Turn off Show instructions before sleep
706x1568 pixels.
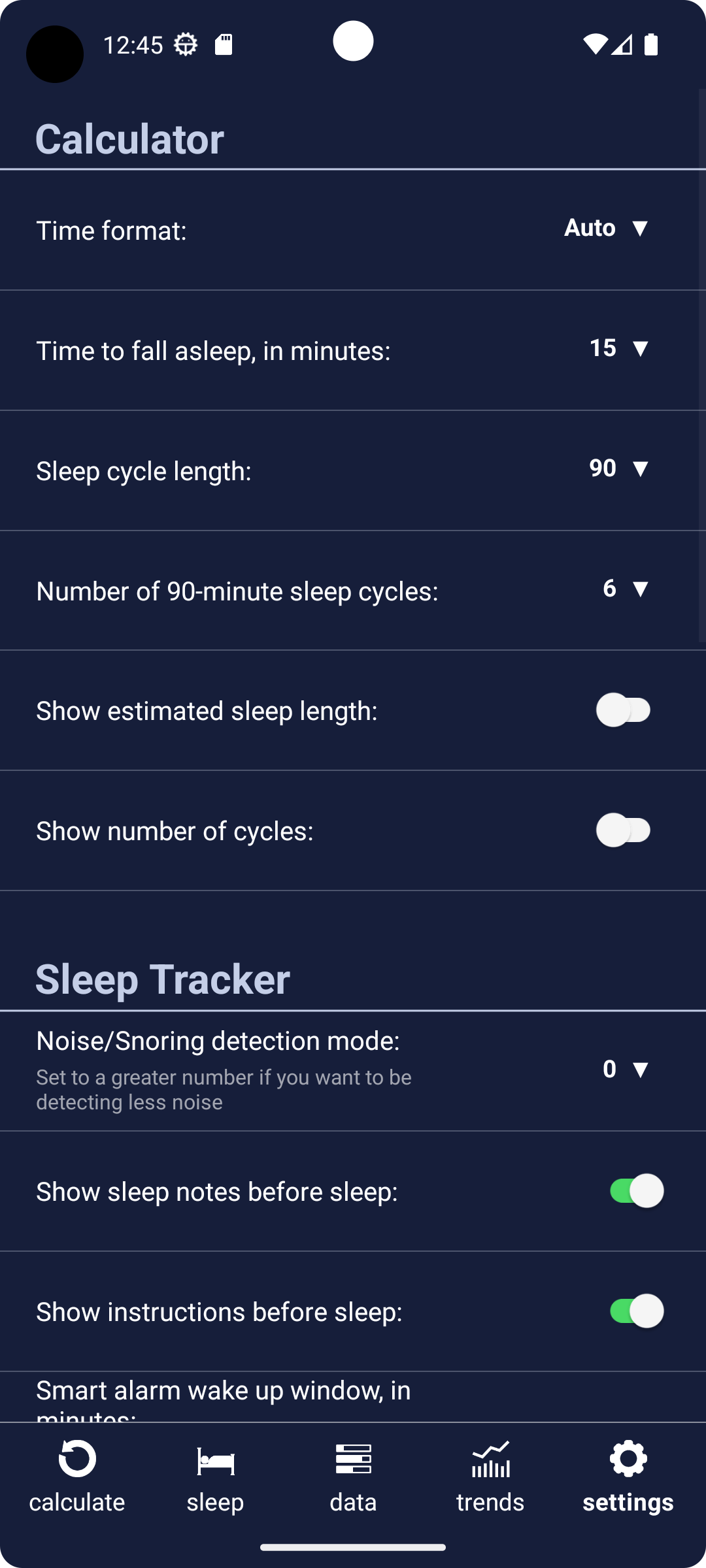click(637, 1311)
